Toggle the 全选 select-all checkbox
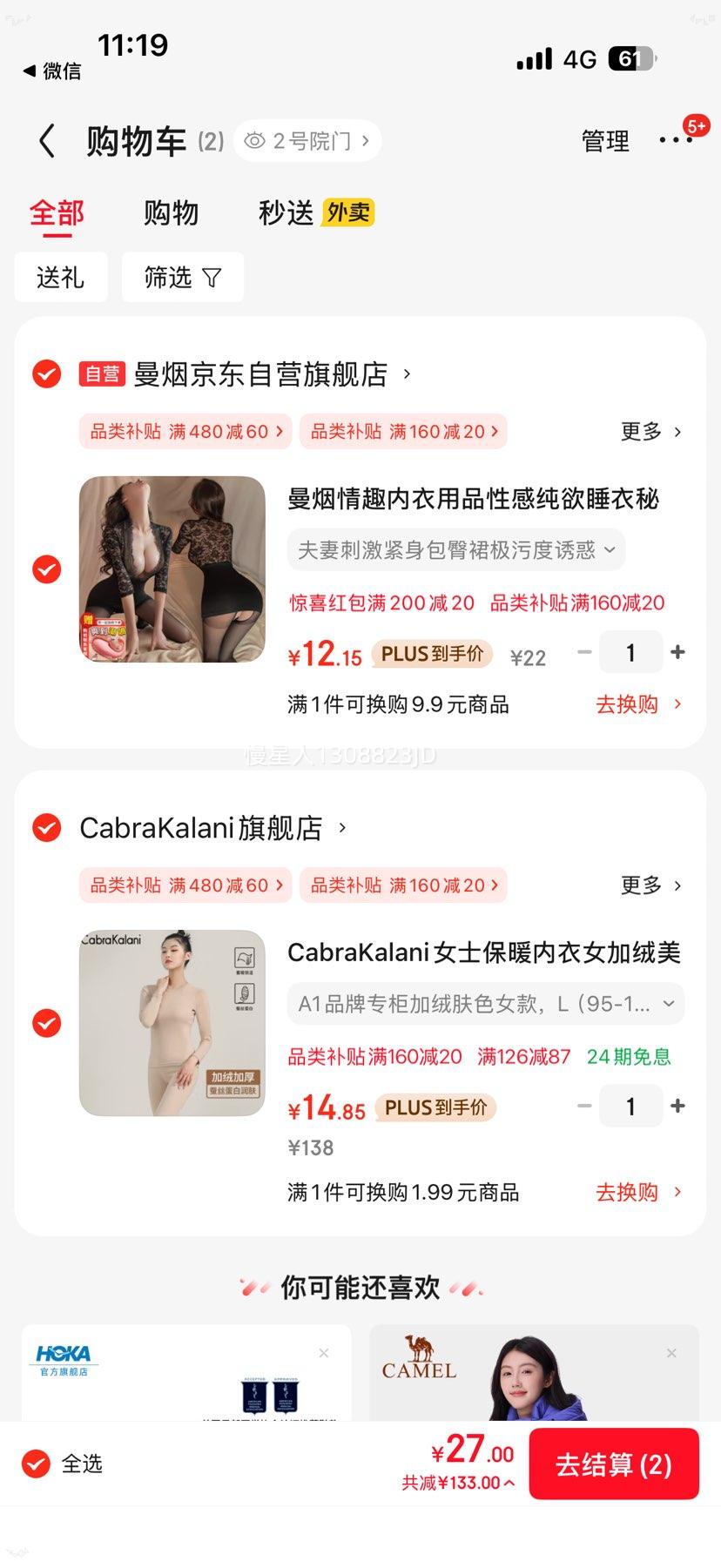Viewport: 721px width, 1568px height. click(x=35, y=1464)
